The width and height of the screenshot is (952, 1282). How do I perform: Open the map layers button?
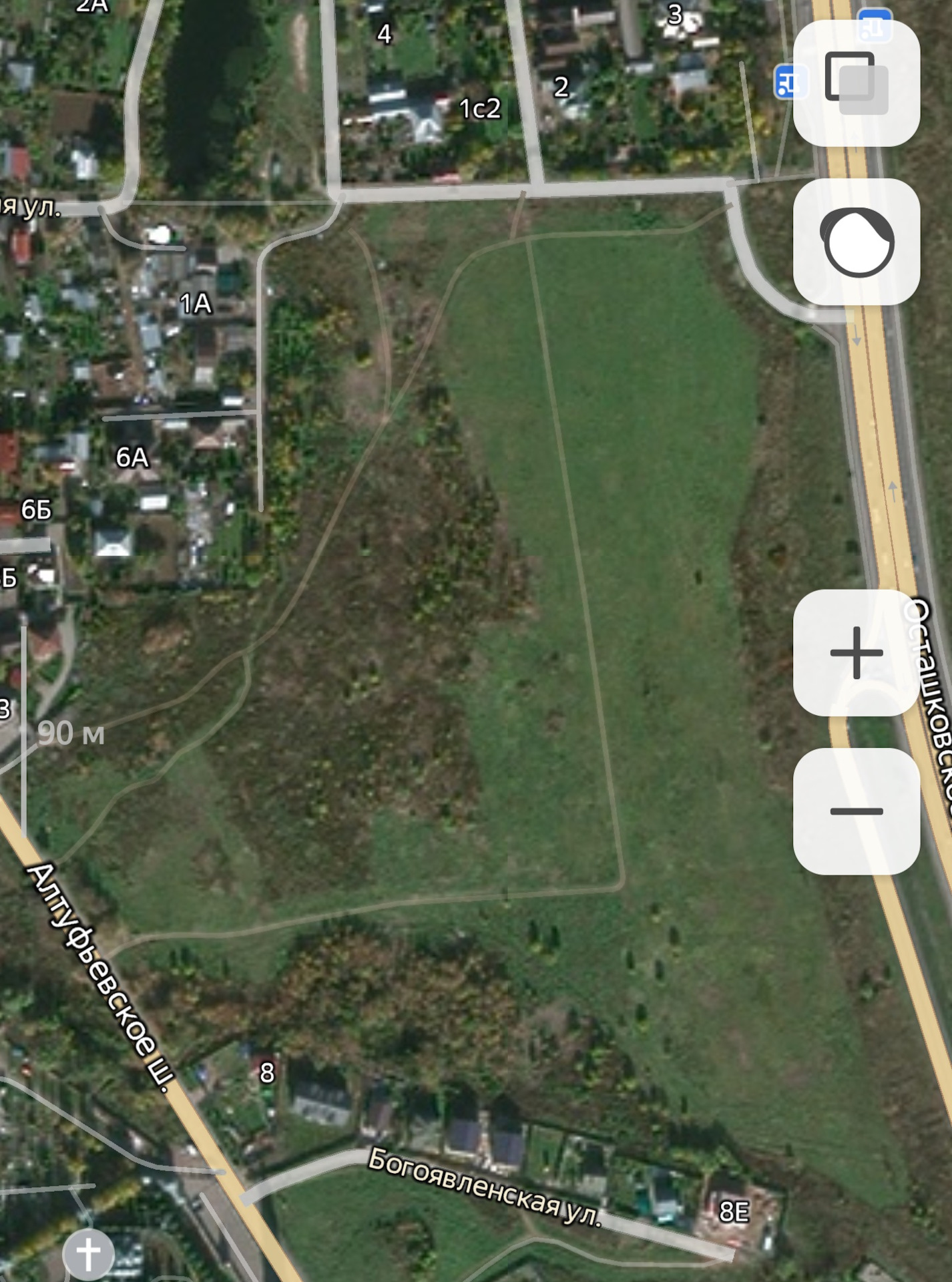(x=856, y=83)
